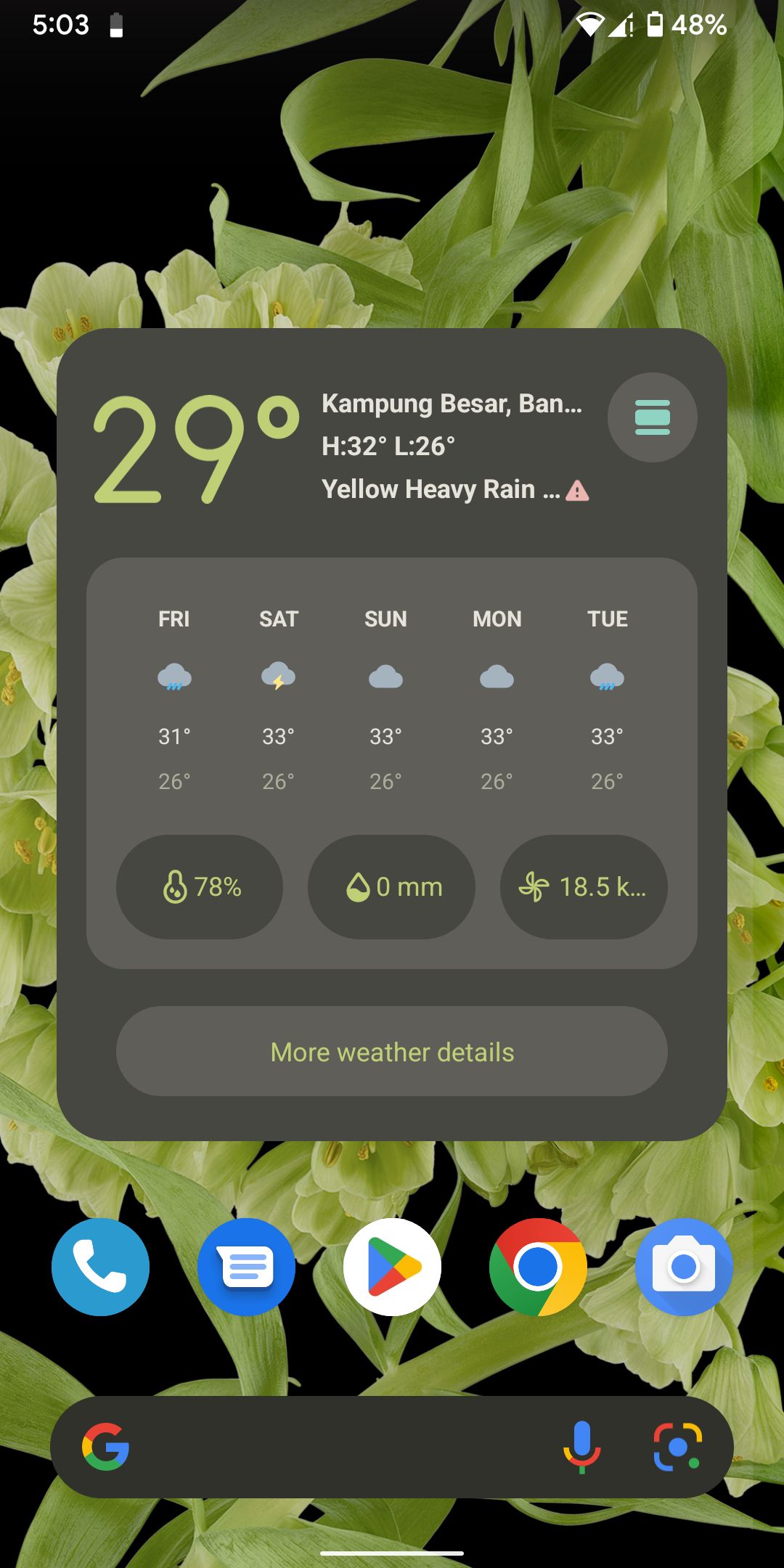Tap the Google search bar
The width and height of the screenshot is (784, 1568).
coord(334,1447)
